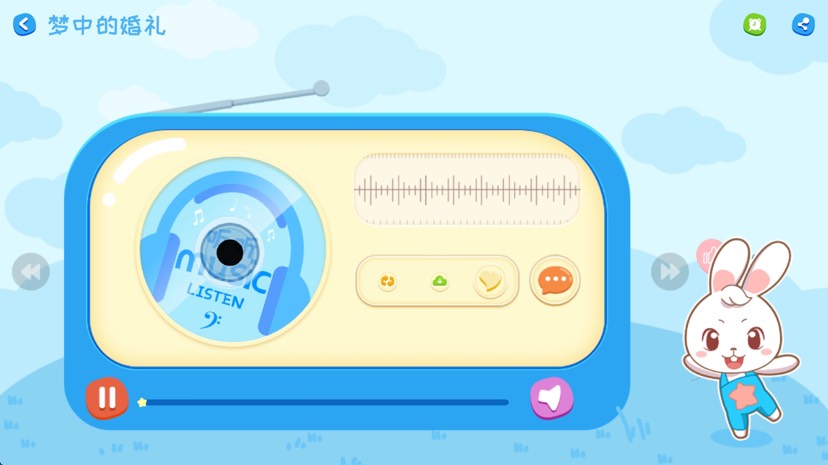
Task: Skip to the next track
Action: pyautogui.click(x=669, y=271)
